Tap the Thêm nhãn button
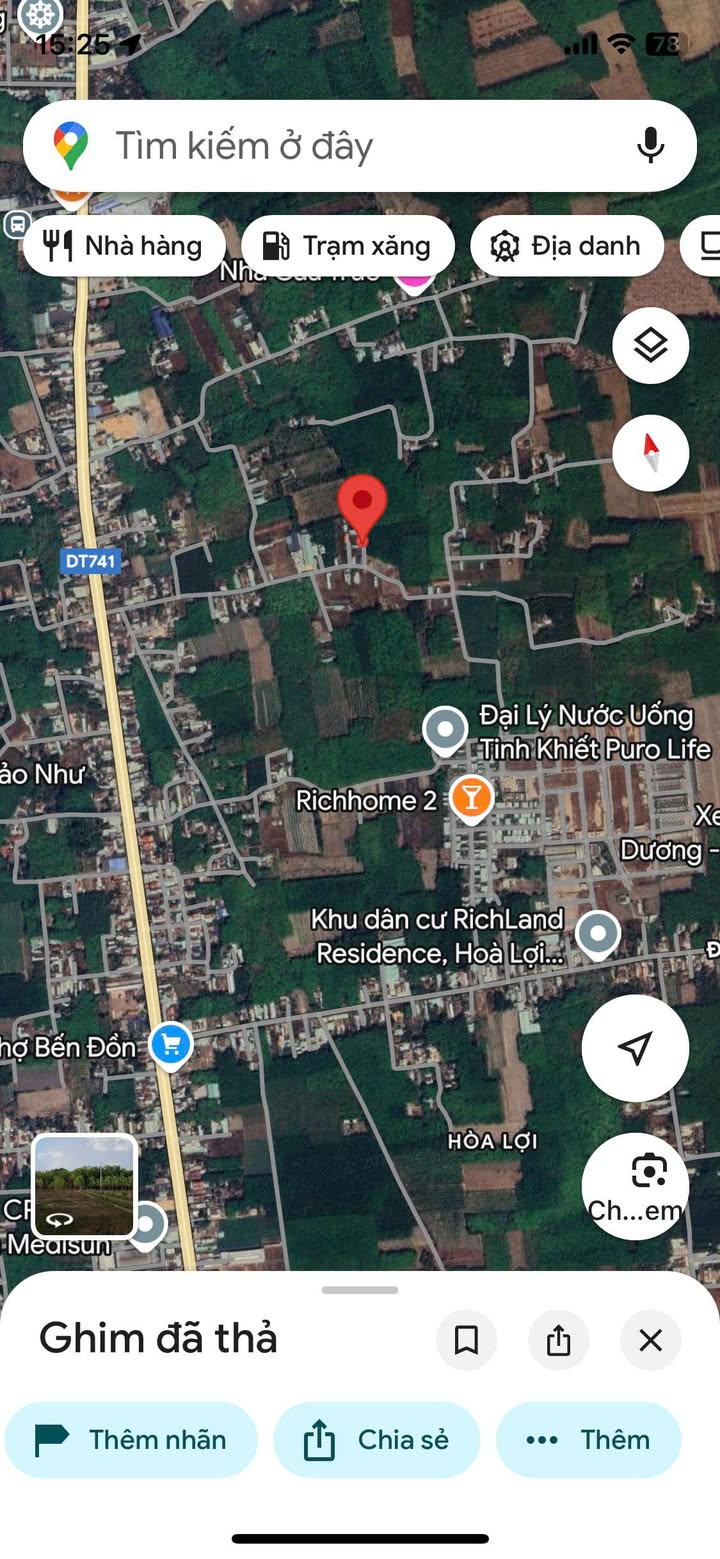The image size is (720, 1559). pos(131,1440)
